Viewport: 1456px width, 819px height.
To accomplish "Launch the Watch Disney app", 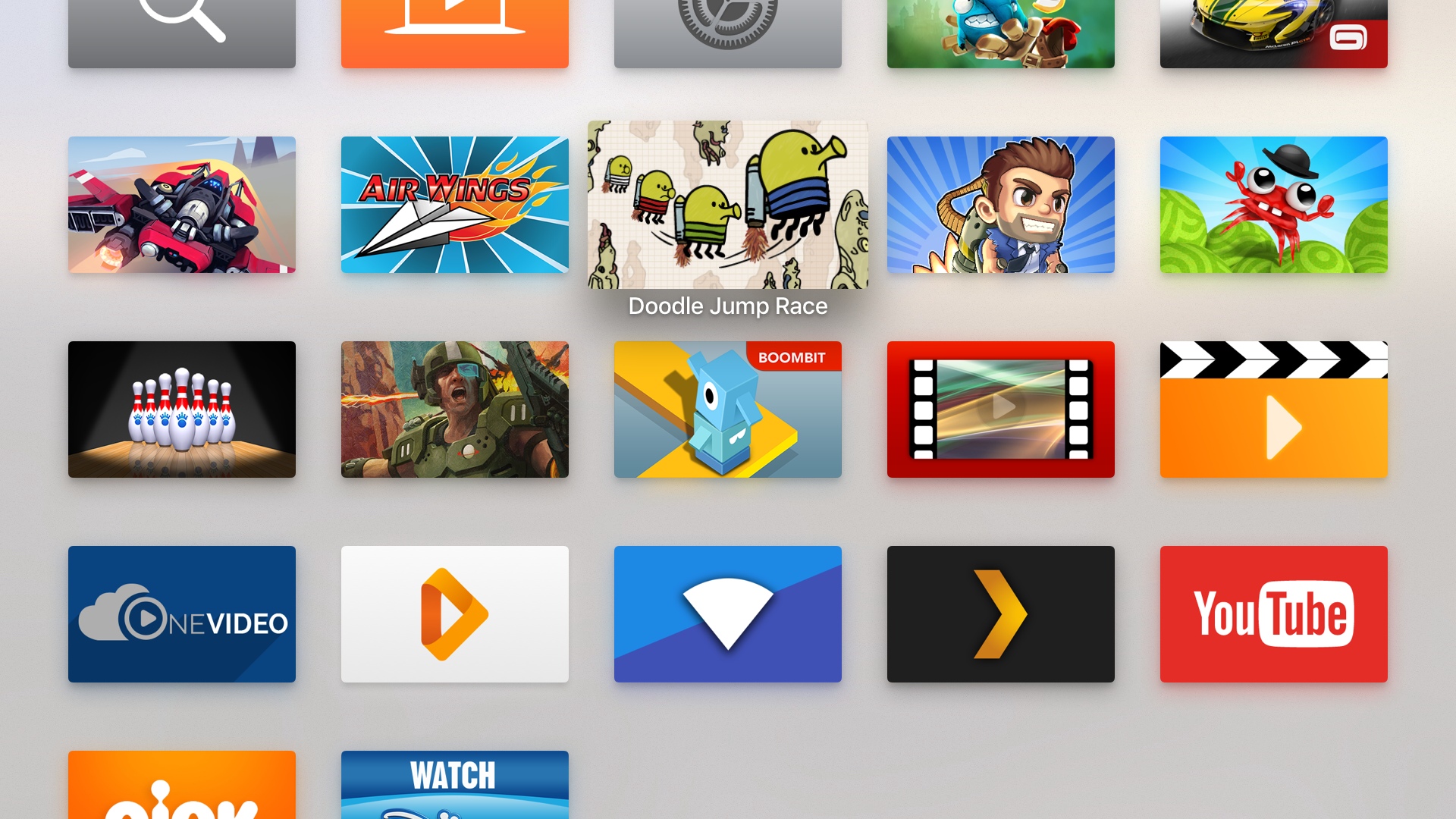I will [x=455, y=785].
